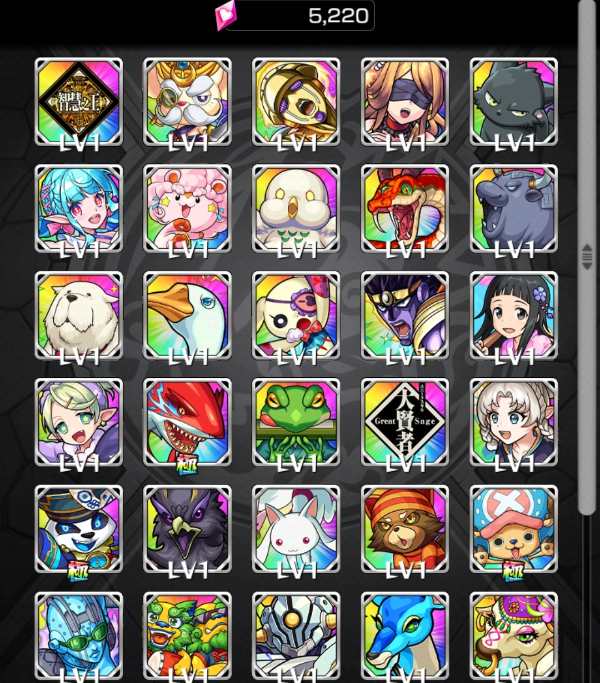Image resolution: width=600 pixels, height=683 pixels.
Task: Choose the panda with police cap
Action: coord(78,528)
